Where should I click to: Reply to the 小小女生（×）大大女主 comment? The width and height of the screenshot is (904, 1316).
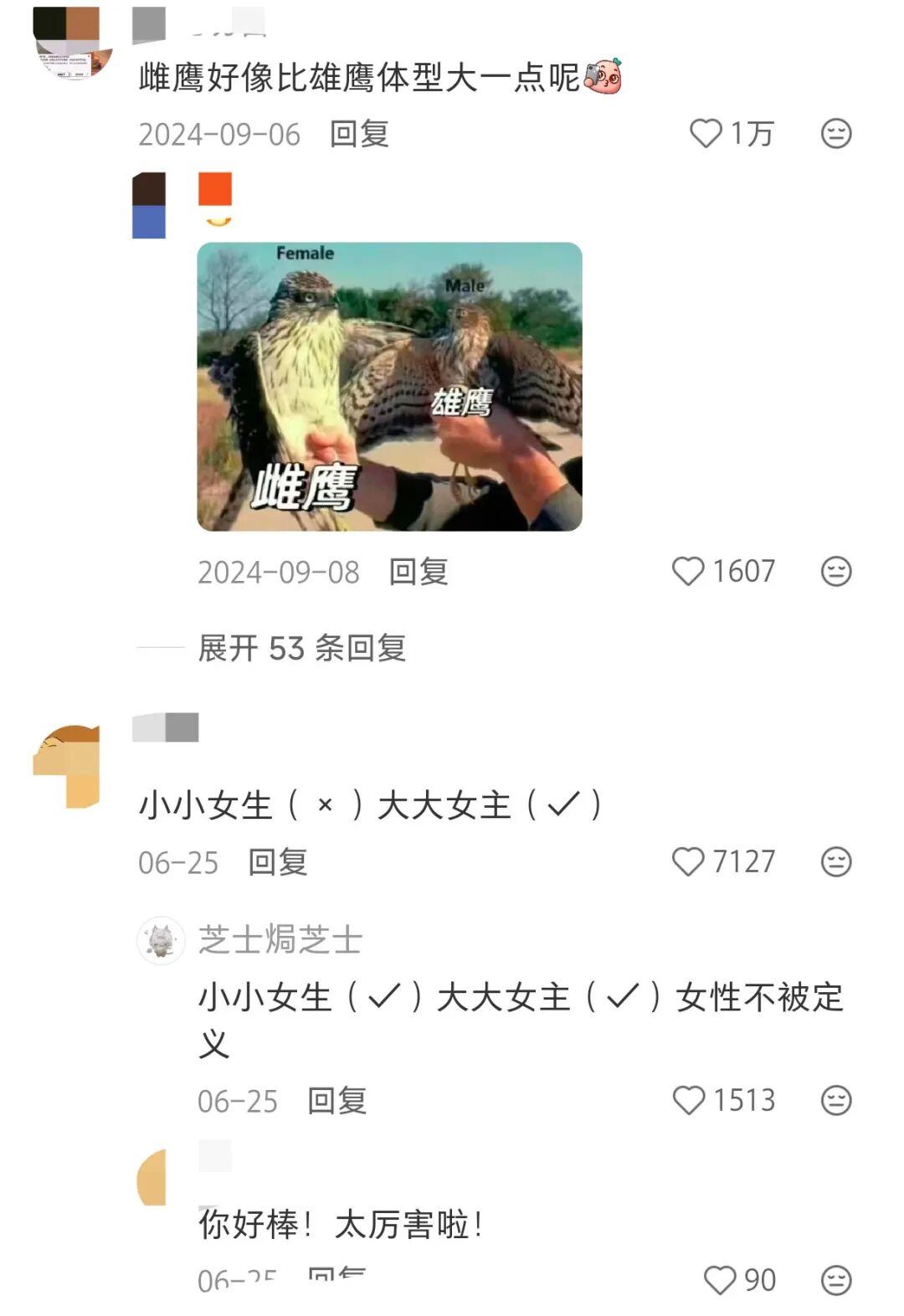coord(278,861)
